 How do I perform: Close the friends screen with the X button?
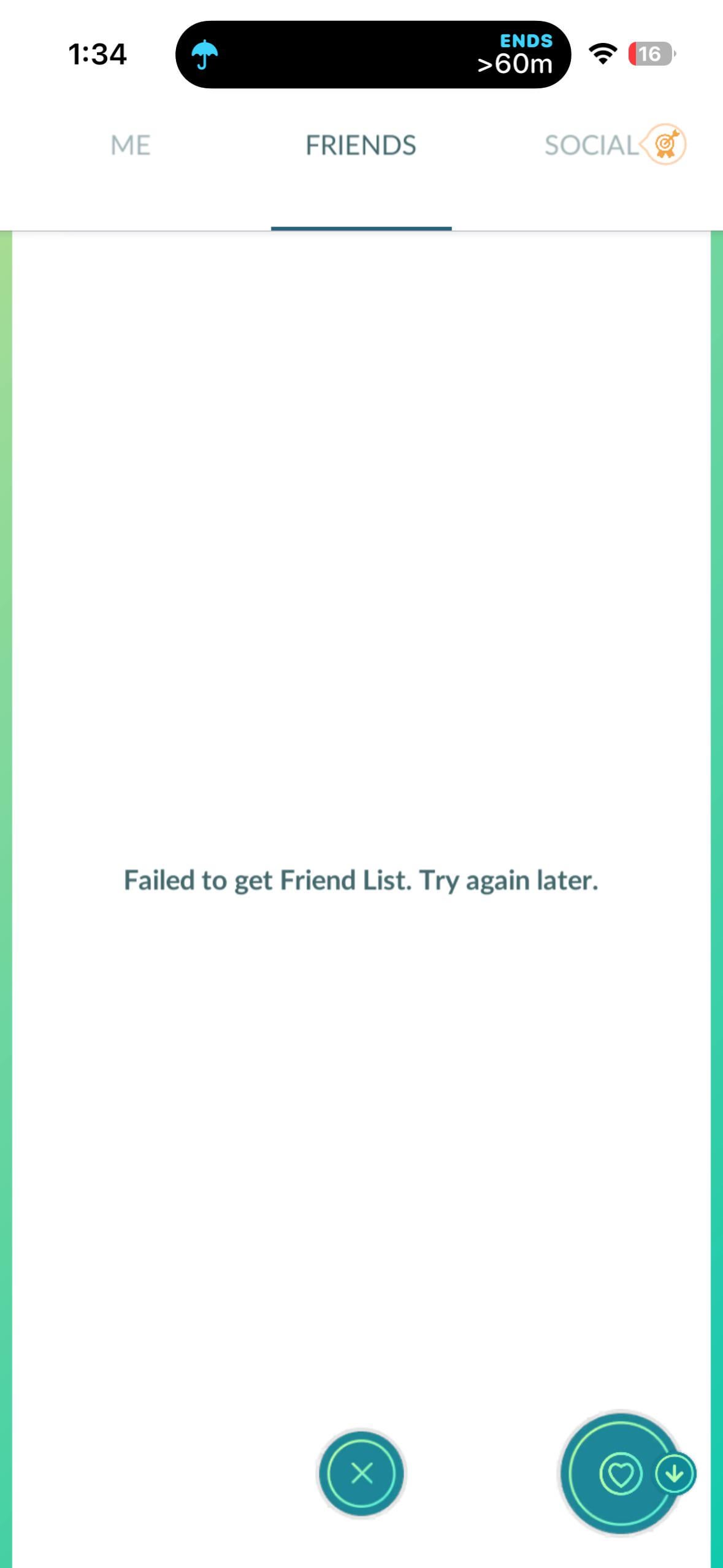(361, 1472)
